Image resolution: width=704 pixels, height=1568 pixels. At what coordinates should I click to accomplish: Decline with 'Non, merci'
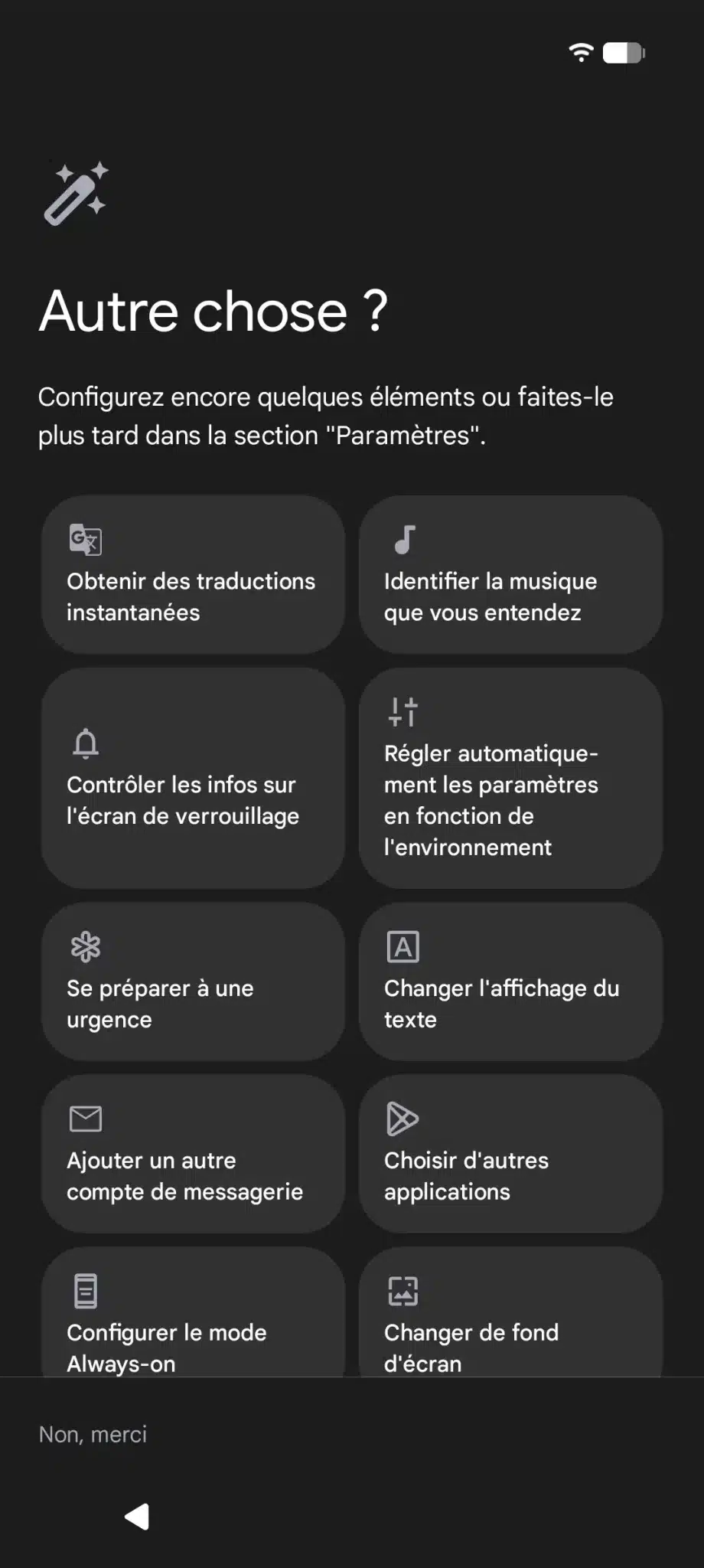pyautogui.click(x=93, y=1434)
